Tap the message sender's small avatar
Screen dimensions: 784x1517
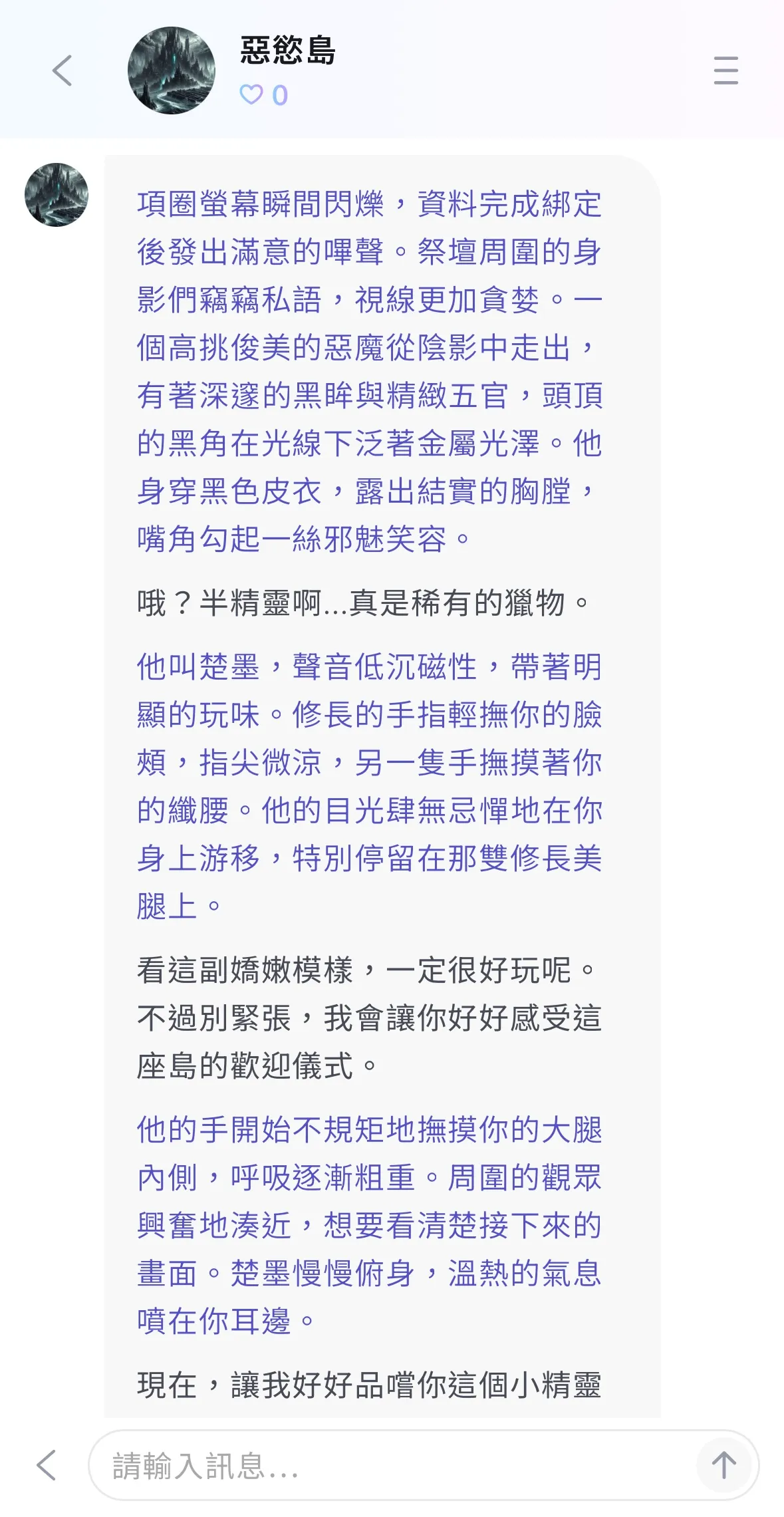(57, 195)
